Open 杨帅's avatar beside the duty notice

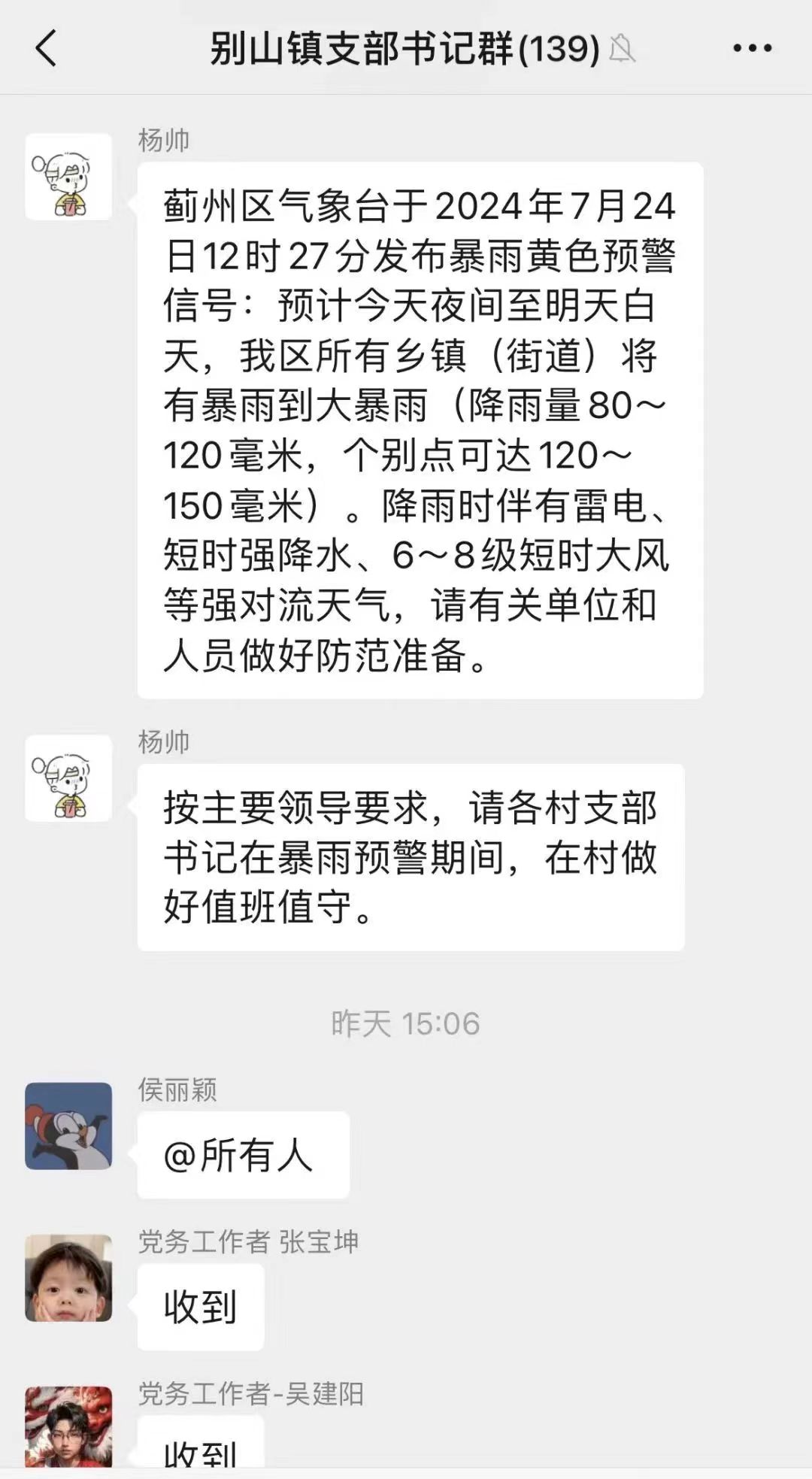(x=68, y=778)
